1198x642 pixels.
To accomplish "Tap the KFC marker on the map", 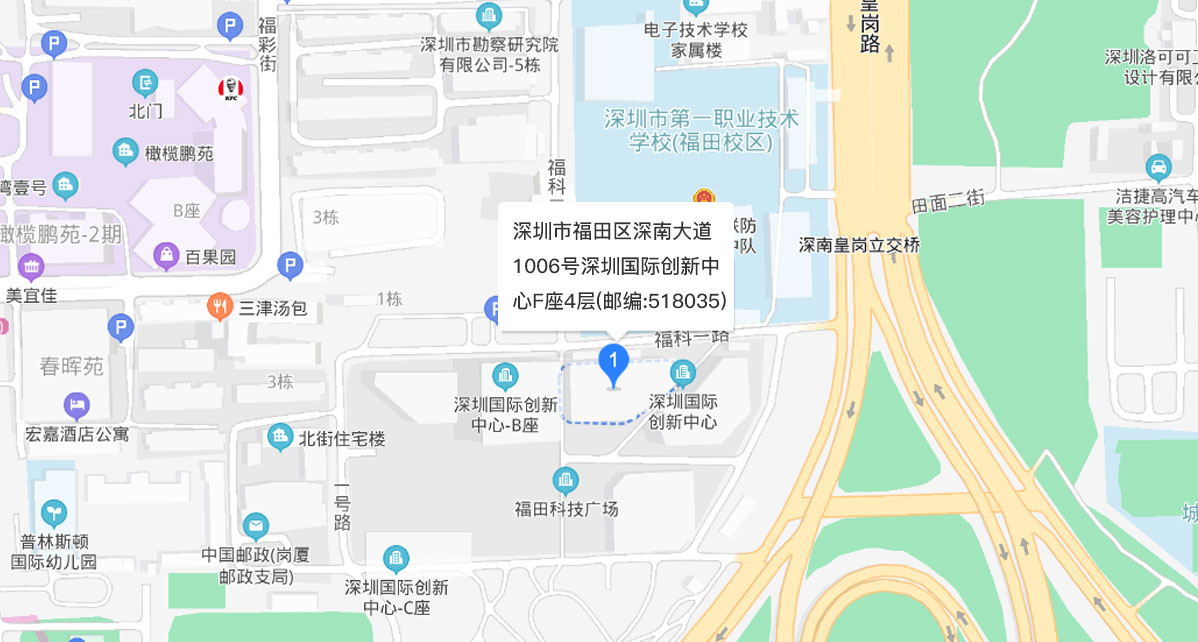I will pyautogui.click(x=230, y=91).
